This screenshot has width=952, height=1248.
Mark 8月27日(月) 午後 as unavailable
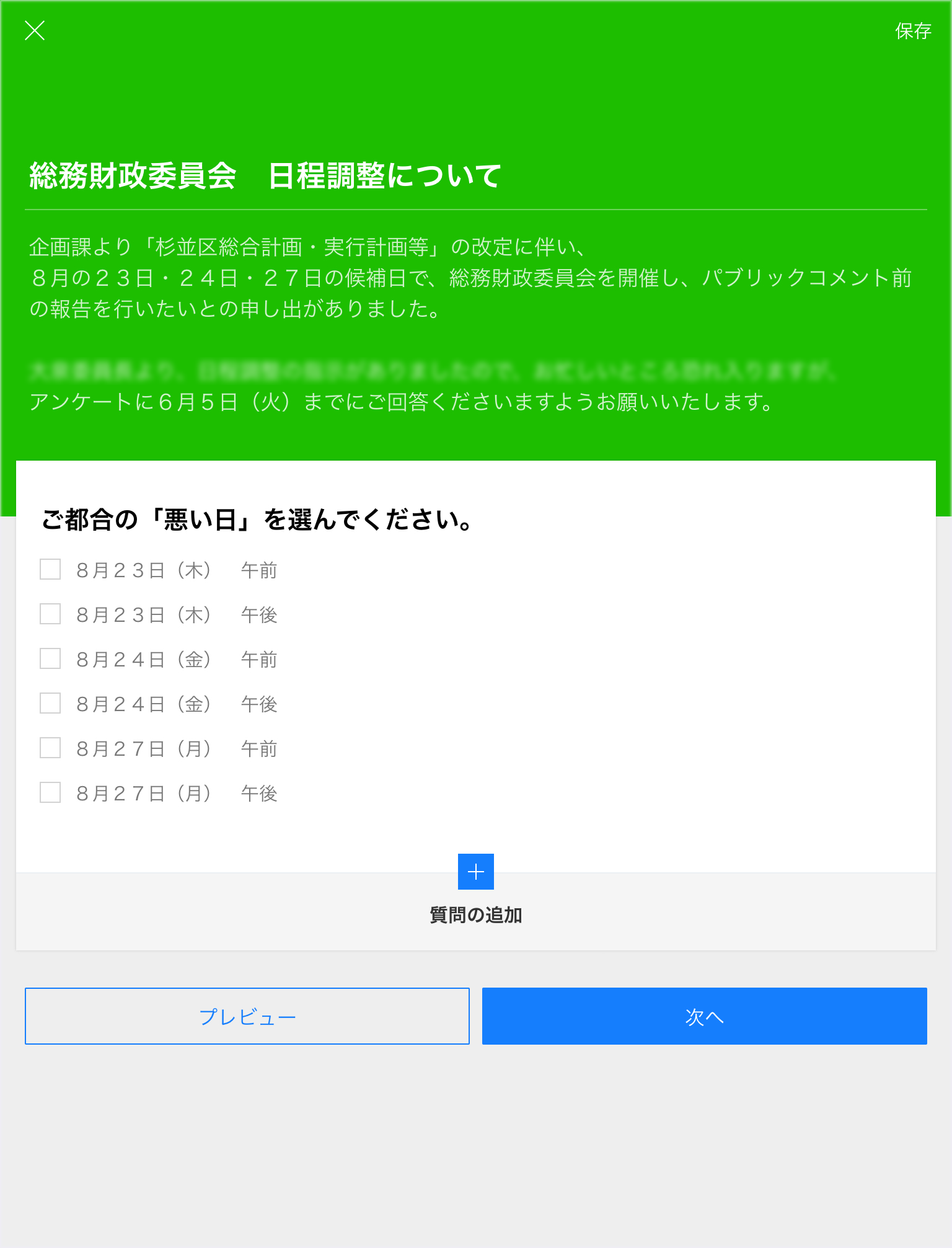click(50, 792)
